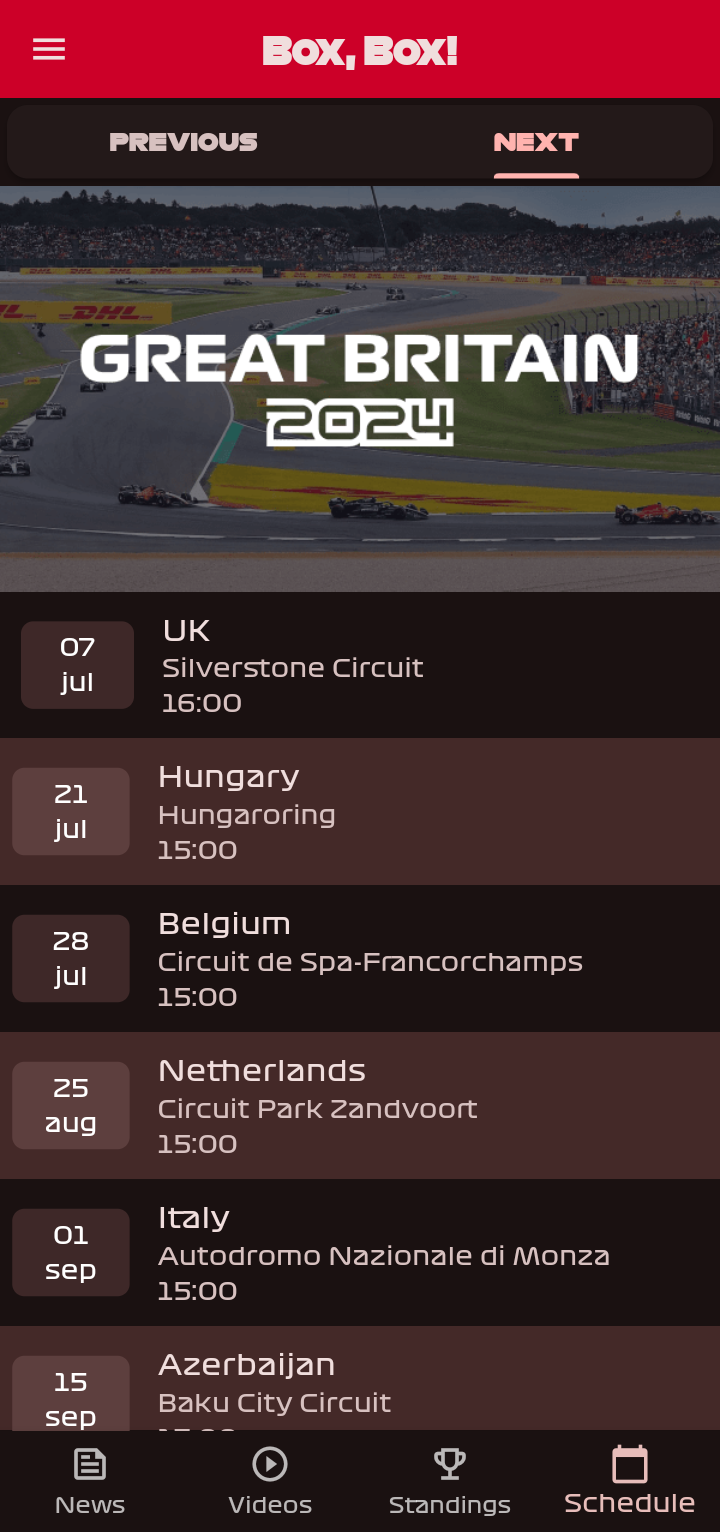Open the Azerbaijan Baku City Circuit race
Screen dimensions: 720x1532
360,1385
